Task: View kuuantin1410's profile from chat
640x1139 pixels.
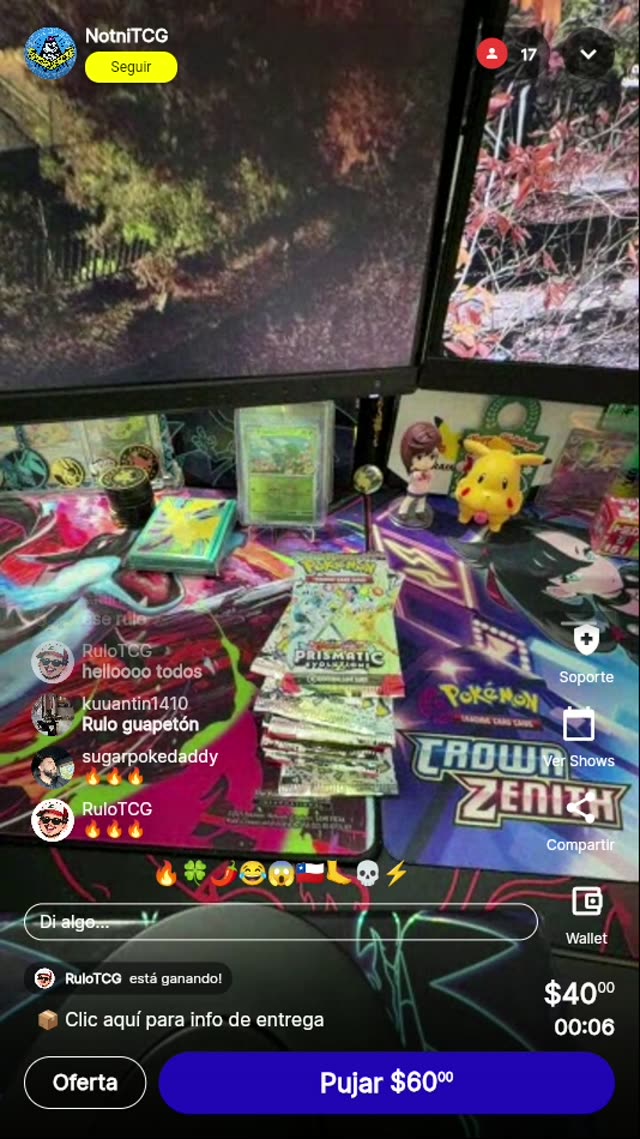Action: point(52,714)
